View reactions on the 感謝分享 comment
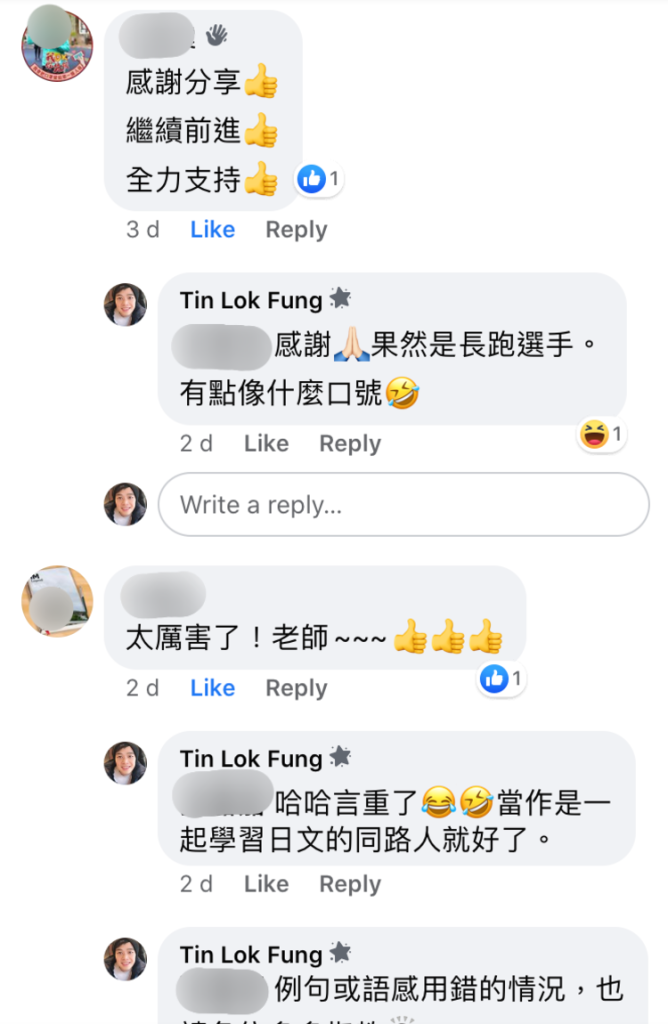The height and width of the screenshot is (1024, 668). click(x=320, y=180)
